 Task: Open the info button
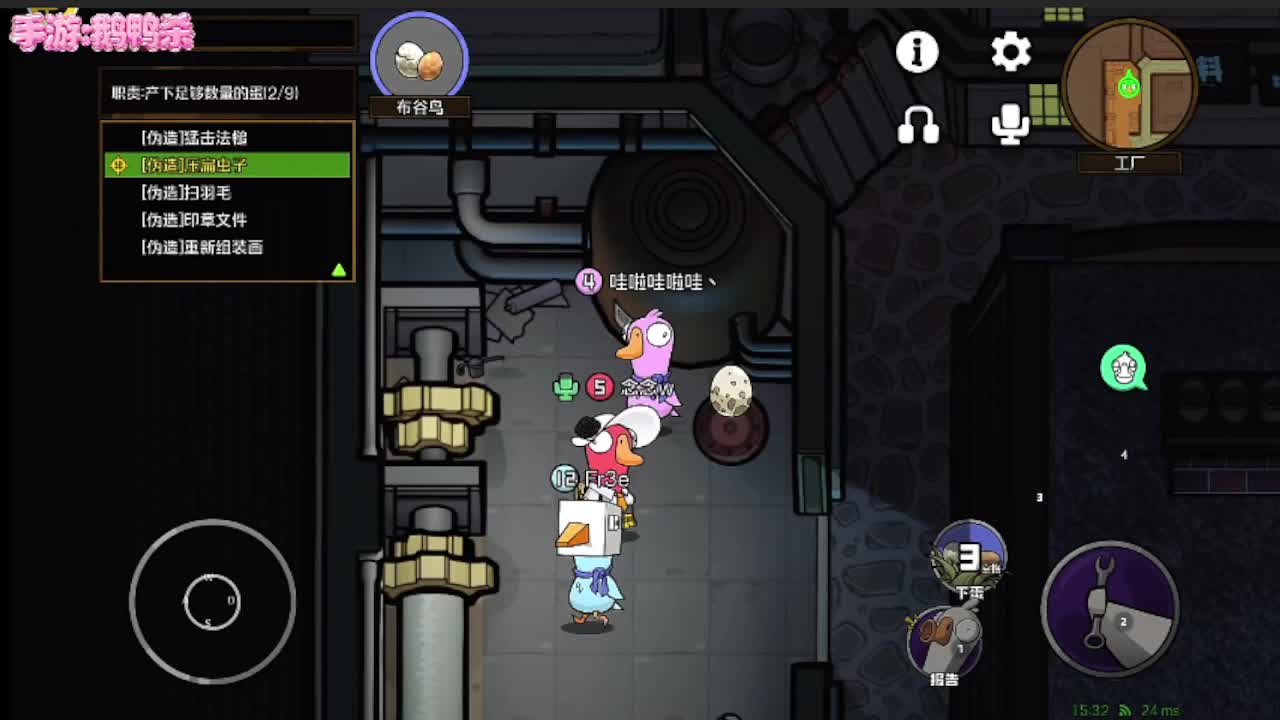coord(917,52)
